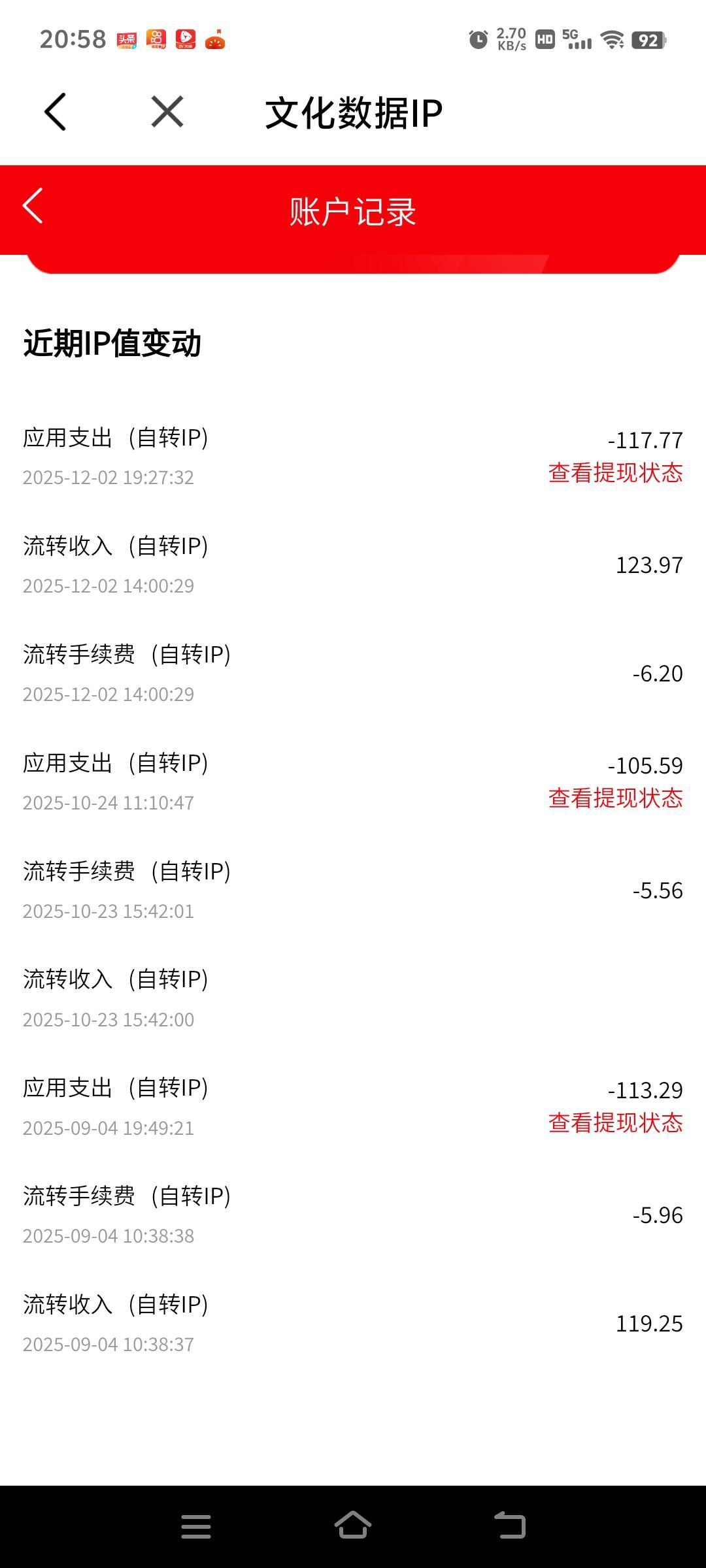706x1568 pixels.
Task: Tap the HD indicator icon
Action: point(546,39)
